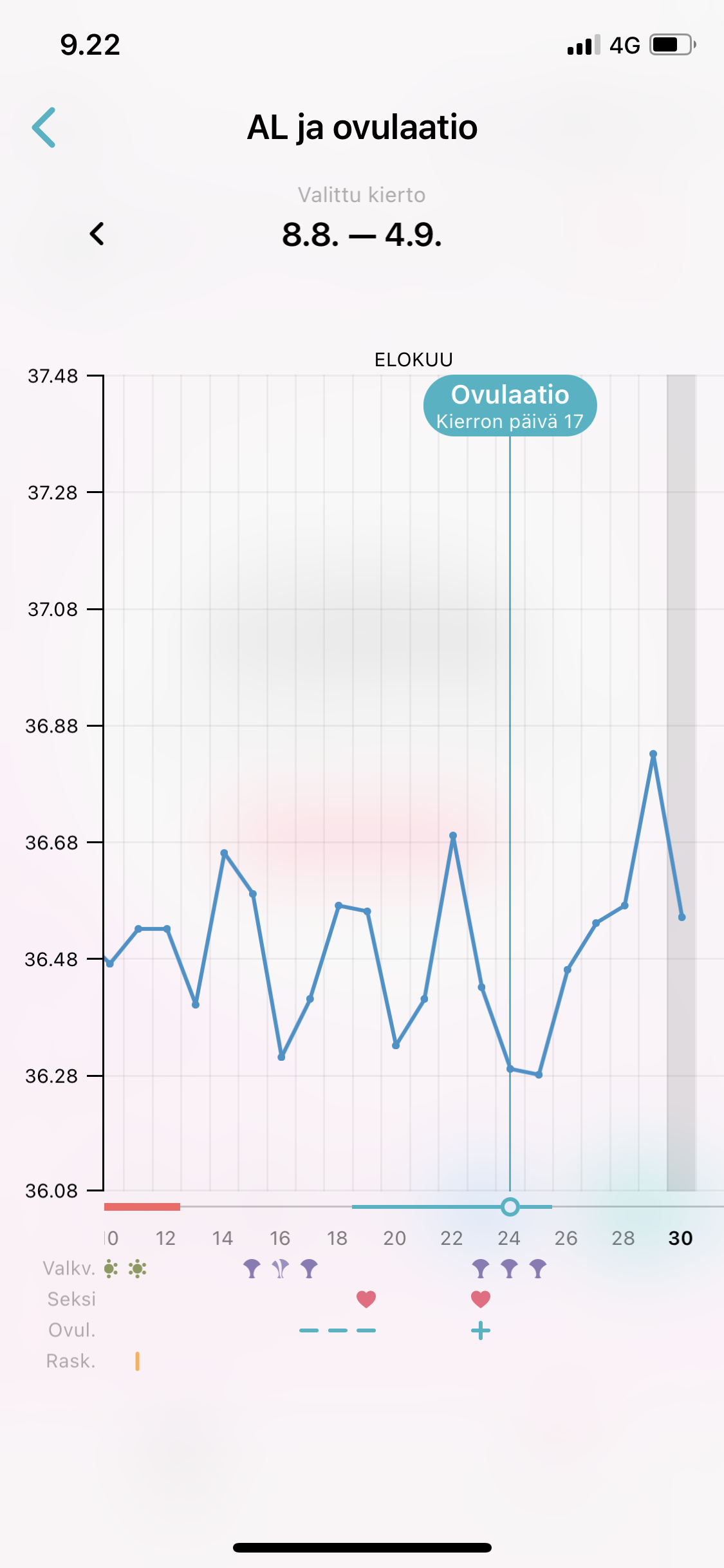
Task: Tap the ovulation day circle on the timeline
Action: pos(510,1206)
